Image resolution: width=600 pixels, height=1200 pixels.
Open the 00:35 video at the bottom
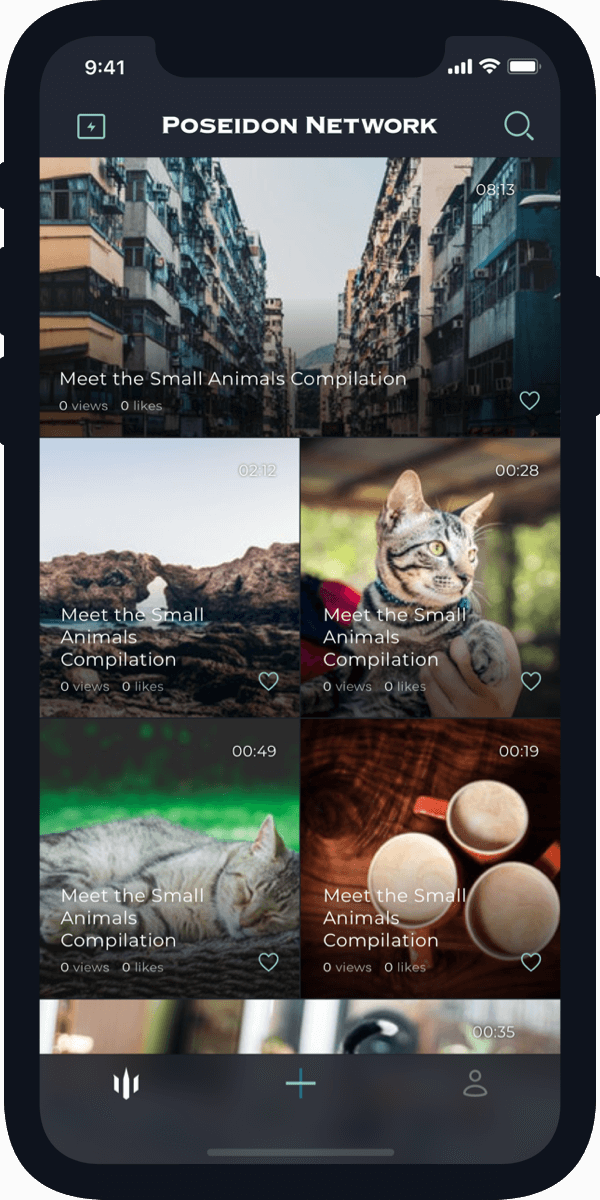coord(300,1027)
